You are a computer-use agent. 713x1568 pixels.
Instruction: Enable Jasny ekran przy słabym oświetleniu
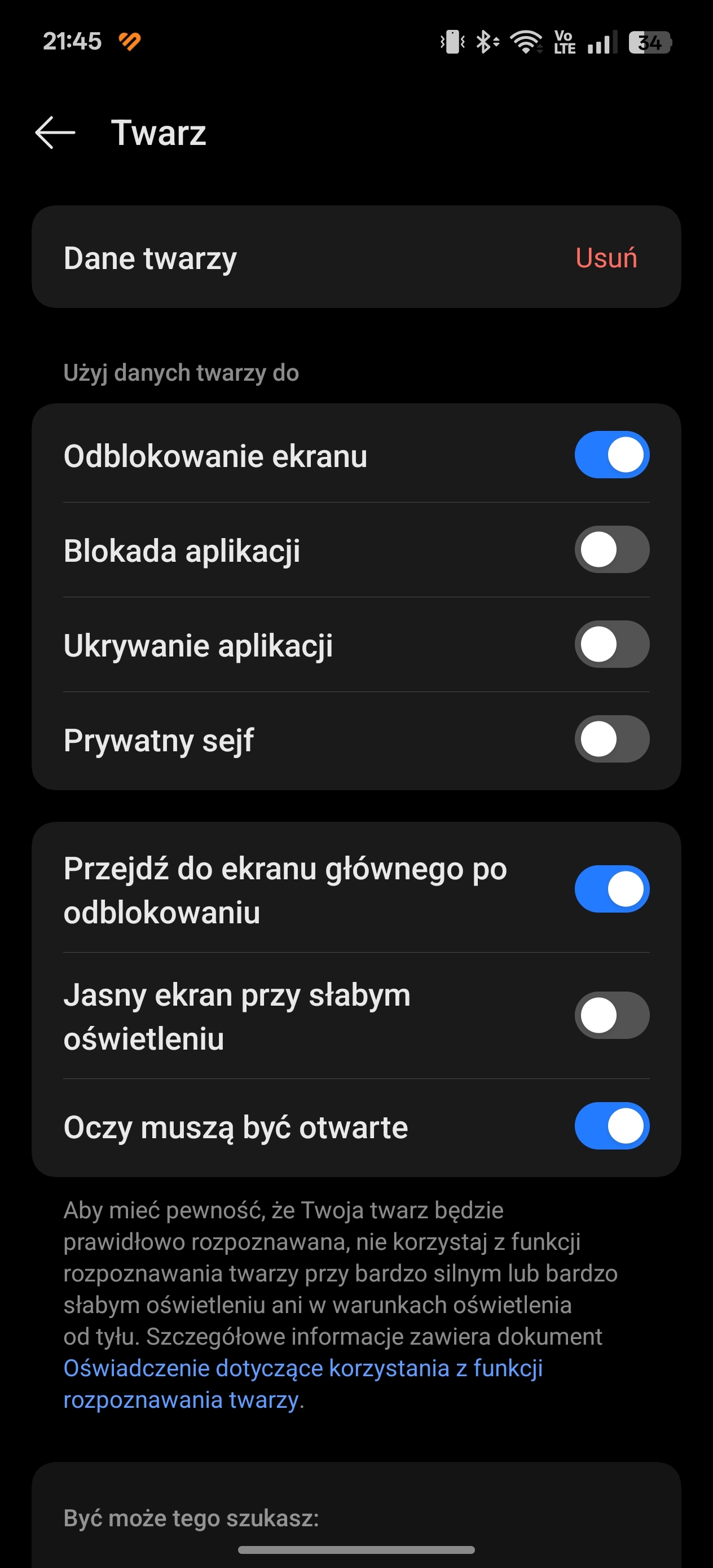point(612,1015)
